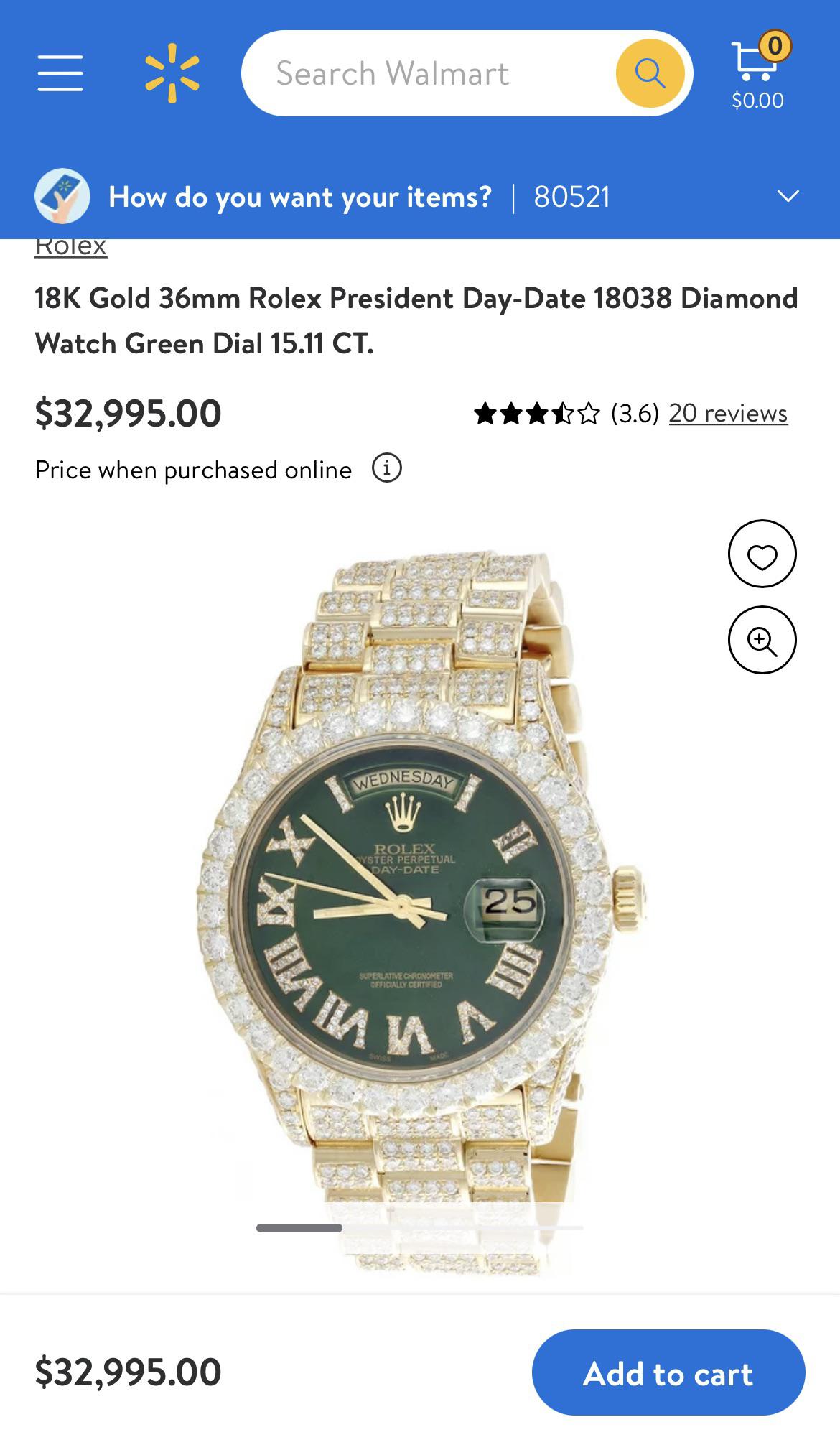The width and height of the screenshot is (840, 1450).
Task: Open delivery options under How do you want your items
Action: [x=304, y=196]
